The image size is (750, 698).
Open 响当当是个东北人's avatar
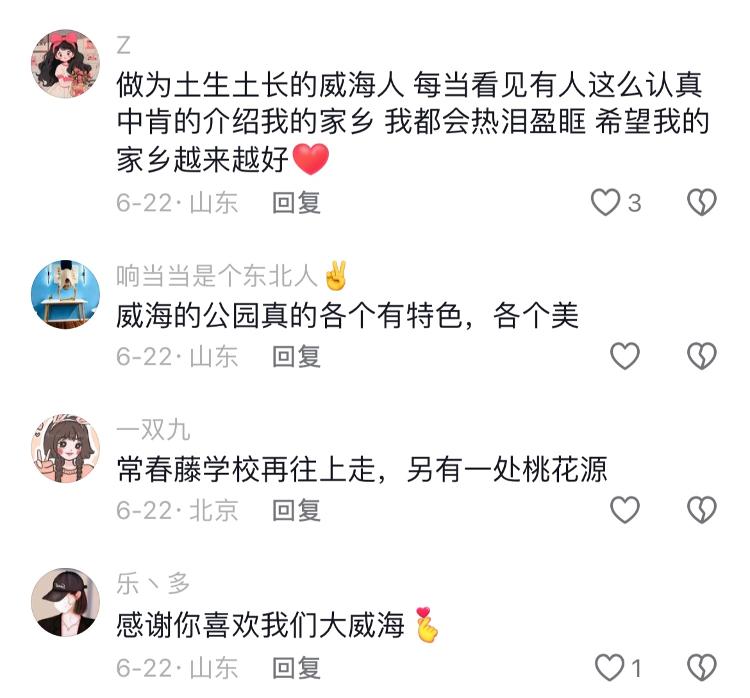click(x=66, y=293)
